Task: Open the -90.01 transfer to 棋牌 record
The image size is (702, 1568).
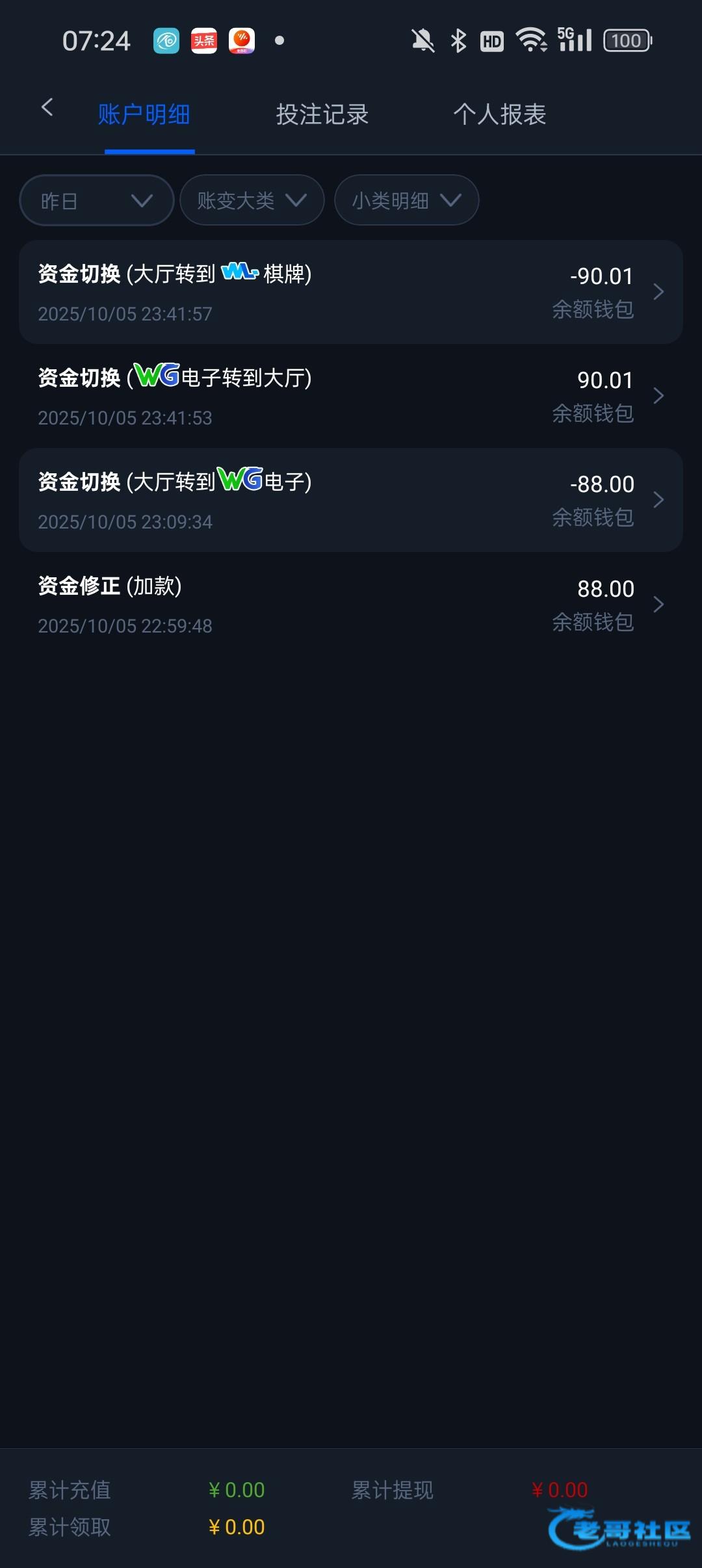Action: pyautogui.click(x=351, y=292)
